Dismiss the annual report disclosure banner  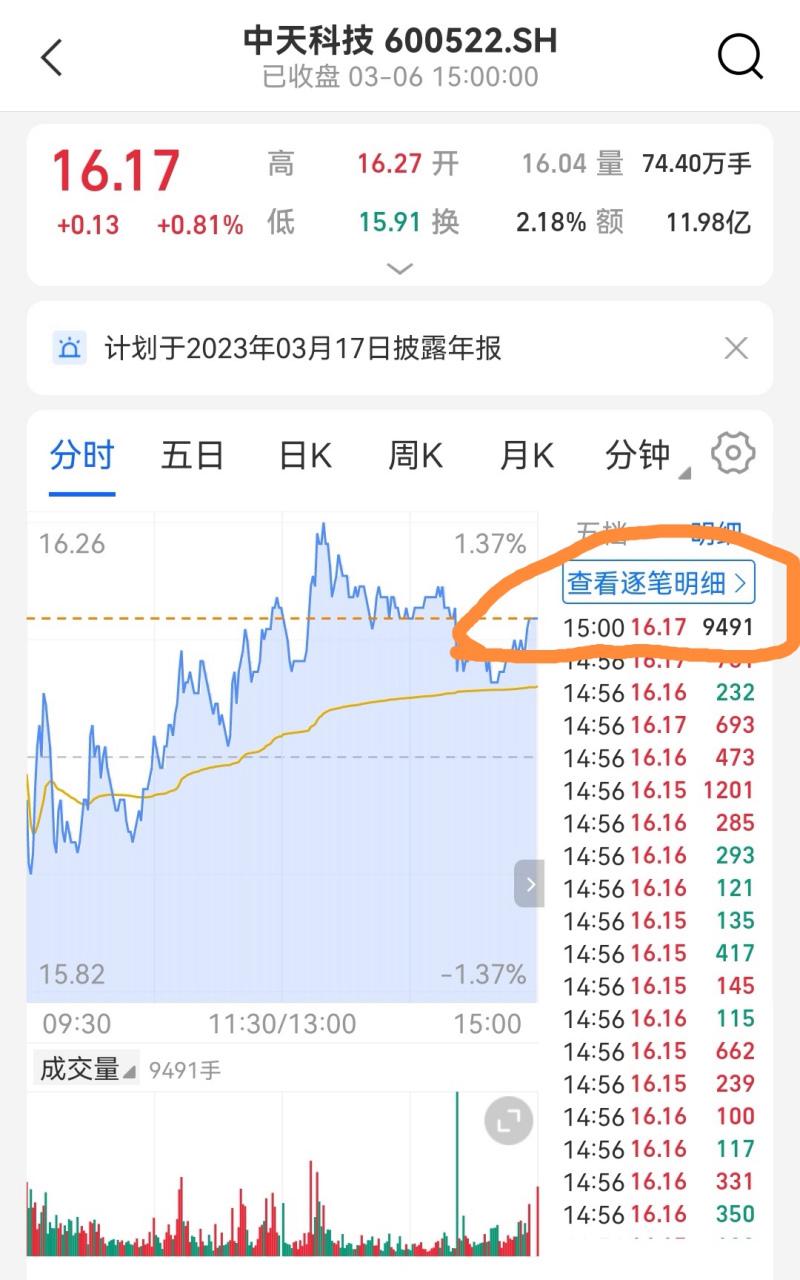pos(736,349)
